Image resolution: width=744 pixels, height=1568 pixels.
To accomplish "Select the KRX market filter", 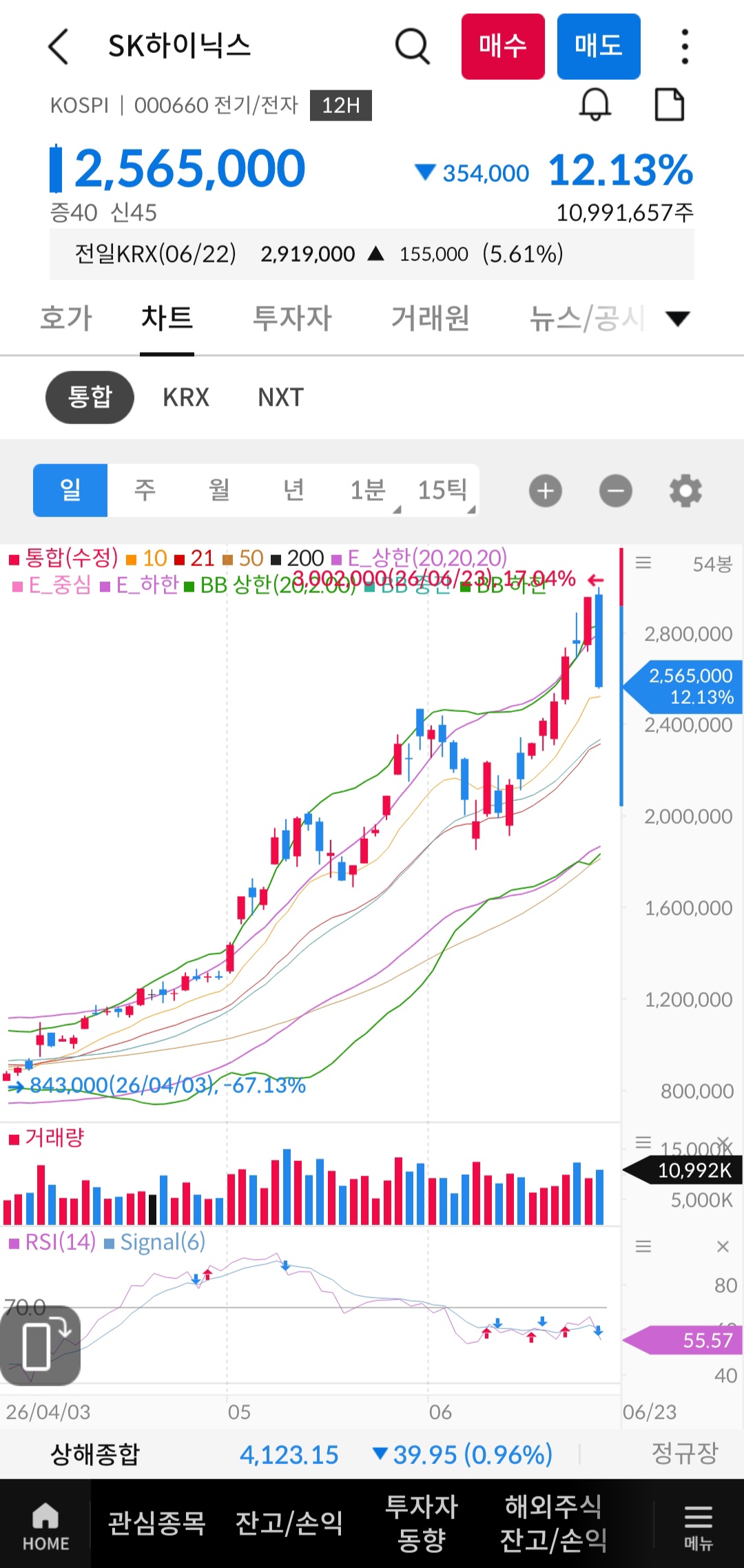I will [185, 397].
